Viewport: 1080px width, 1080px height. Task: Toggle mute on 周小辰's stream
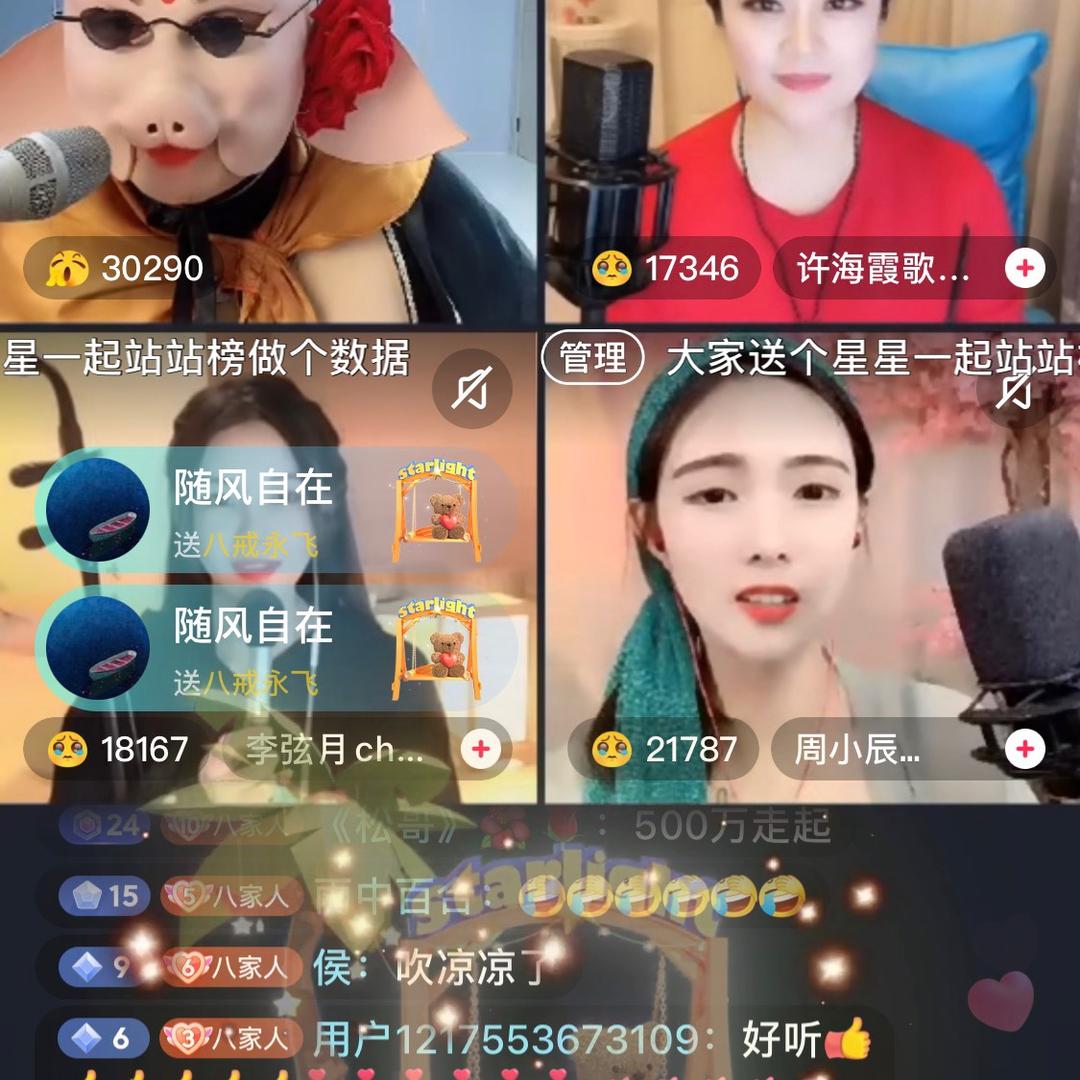pyautogui.click(x=1015, y=390)
